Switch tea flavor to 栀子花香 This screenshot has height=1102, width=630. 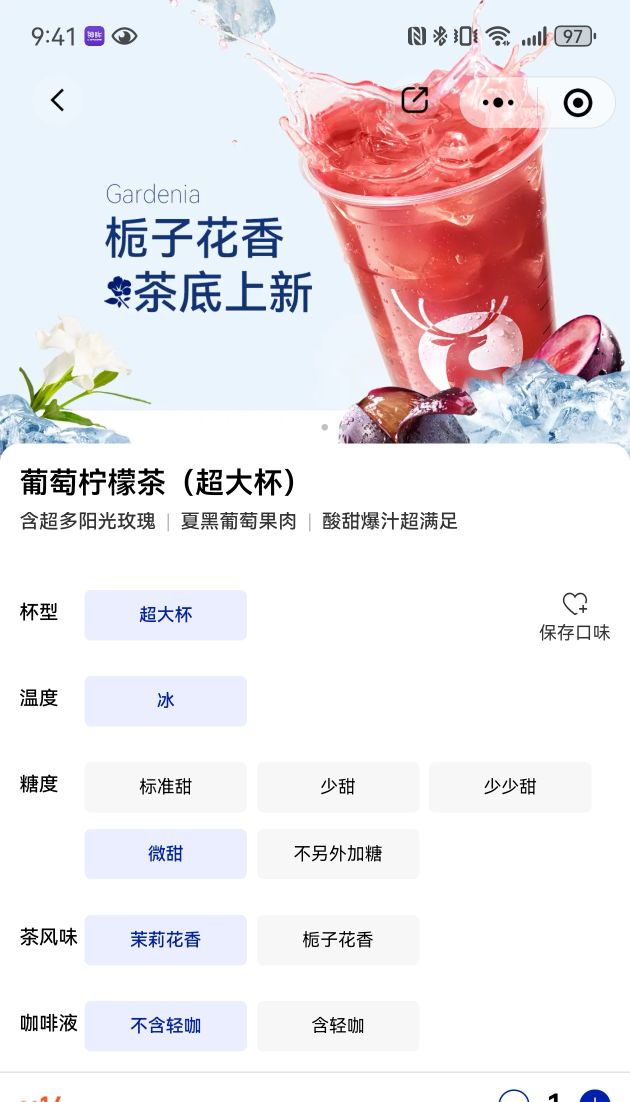(338, 940)
